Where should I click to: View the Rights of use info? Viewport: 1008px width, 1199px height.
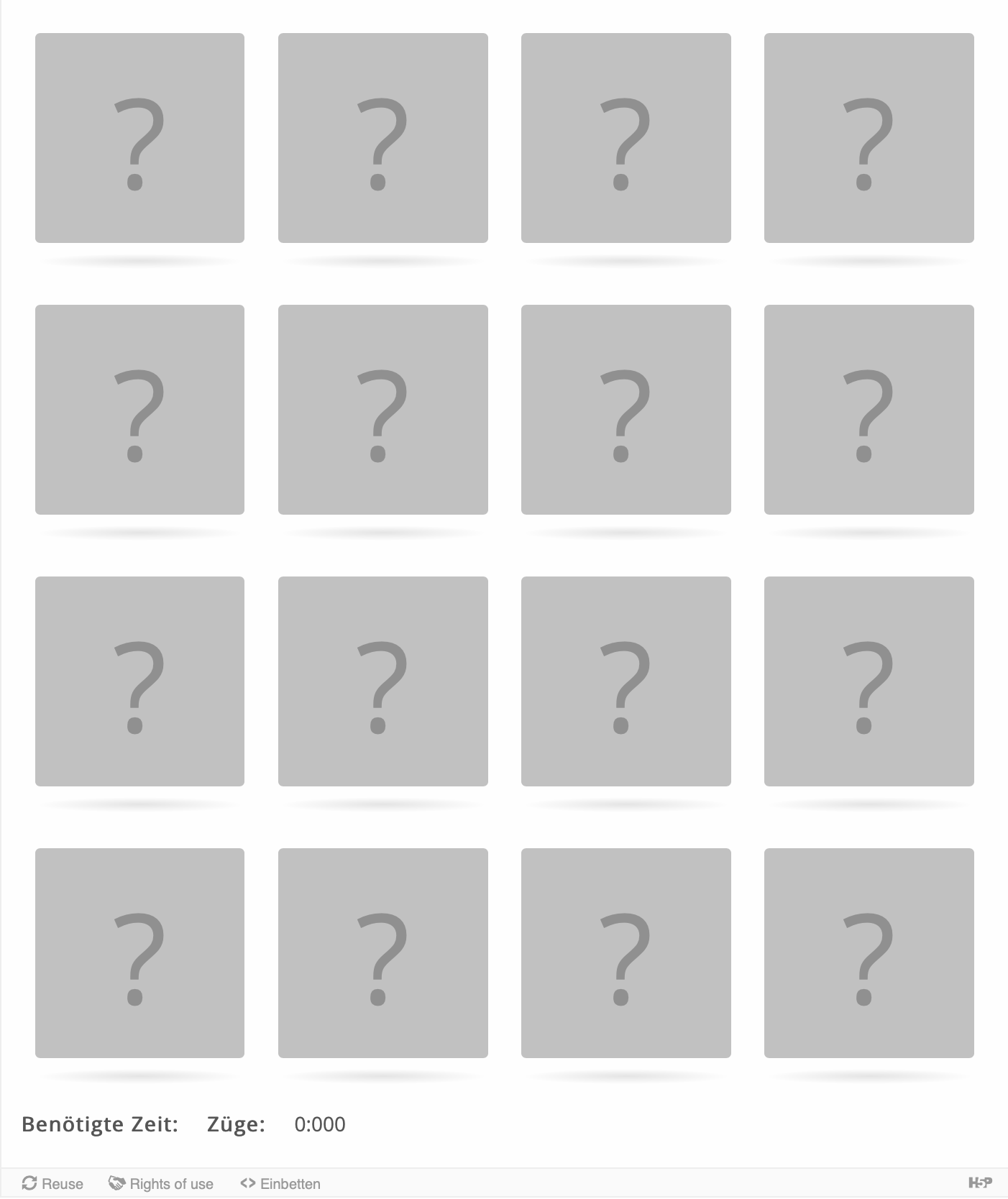click(161, 1183)
